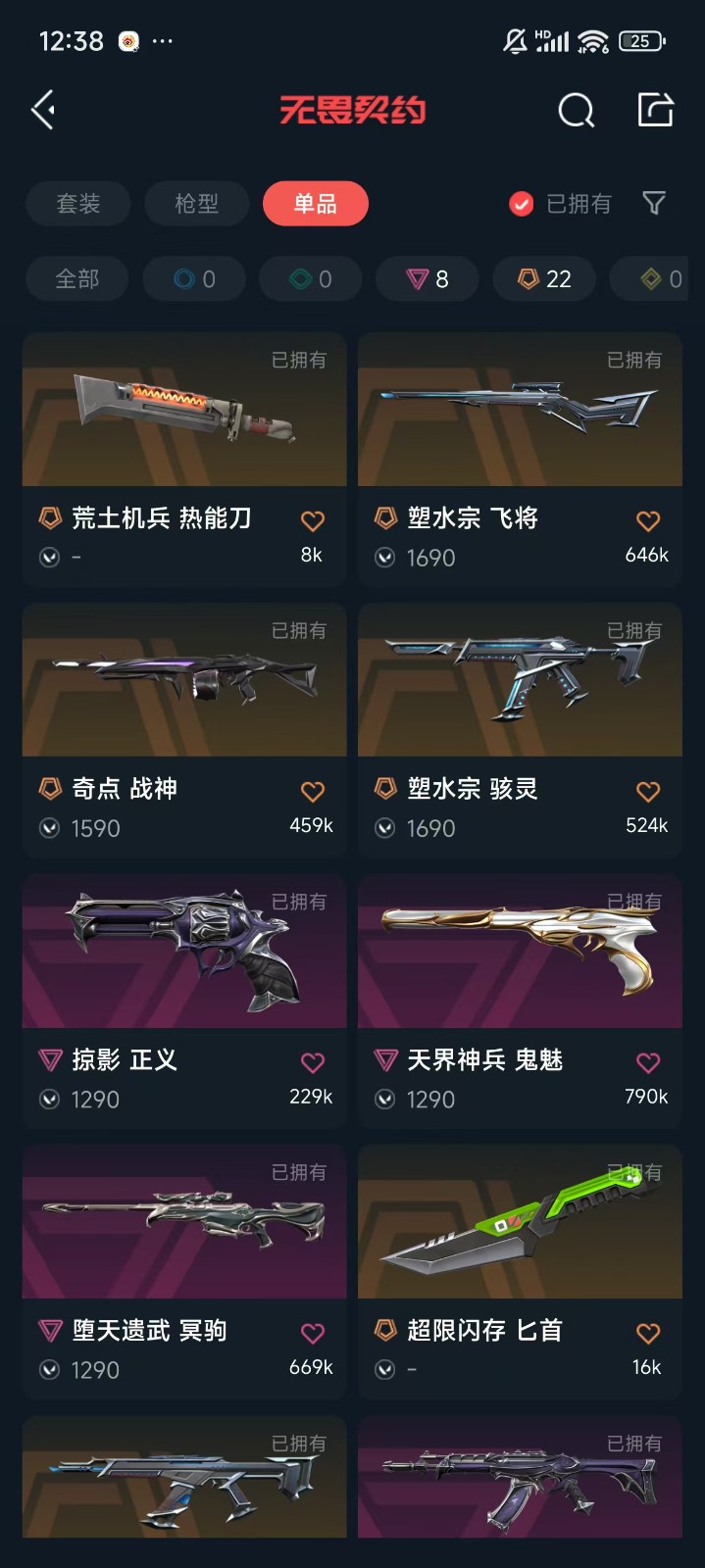Select the 全部 rarity chip
The height and width of the screenshot is (1568, 705).
click(76, 279)
